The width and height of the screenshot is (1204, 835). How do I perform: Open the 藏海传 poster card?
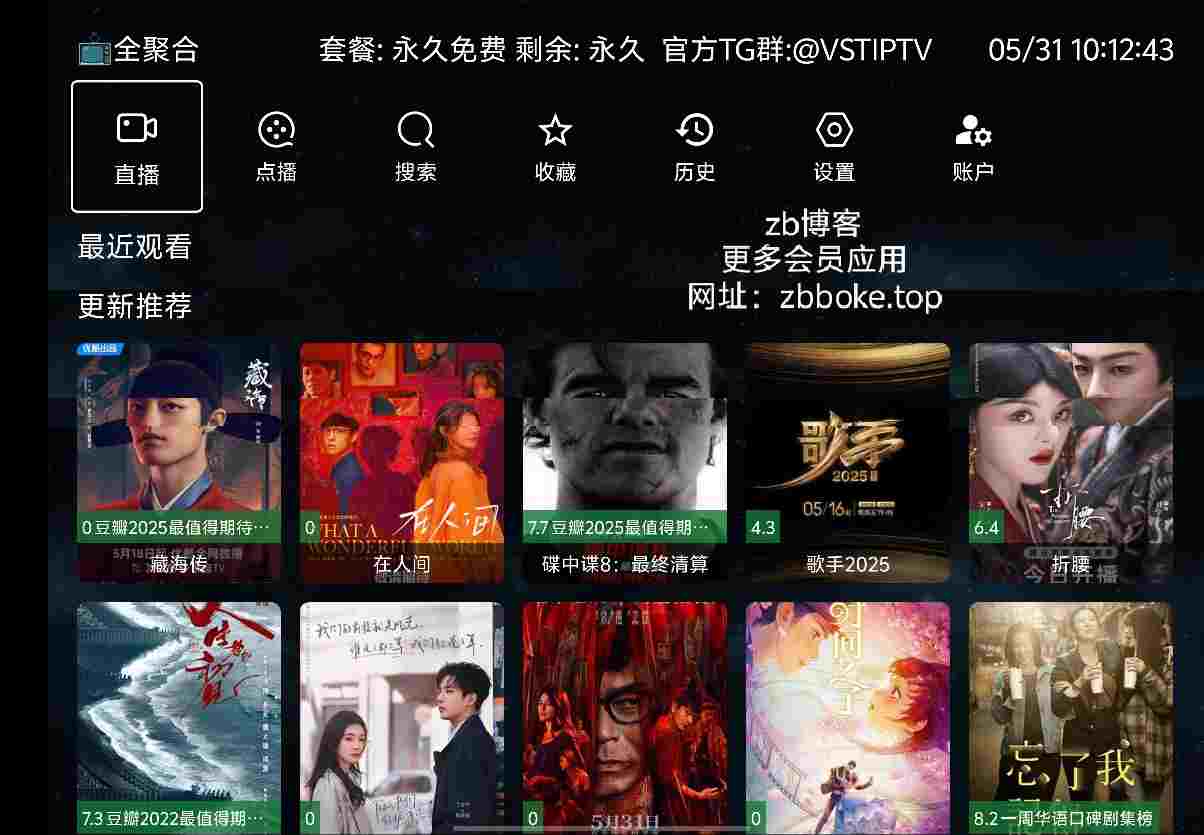coord(179,462)
